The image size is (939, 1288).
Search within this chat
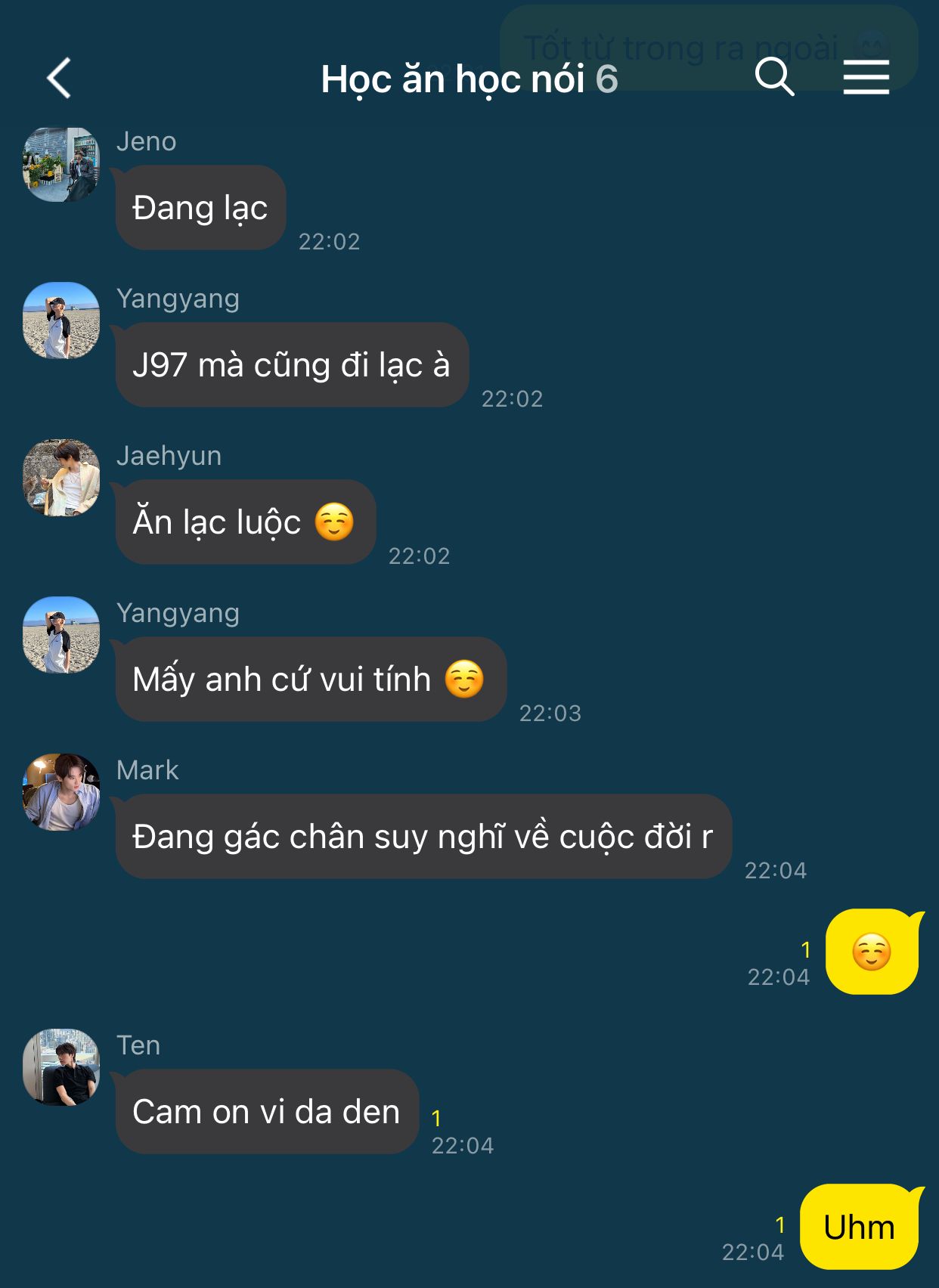click(x=774, y=77)
